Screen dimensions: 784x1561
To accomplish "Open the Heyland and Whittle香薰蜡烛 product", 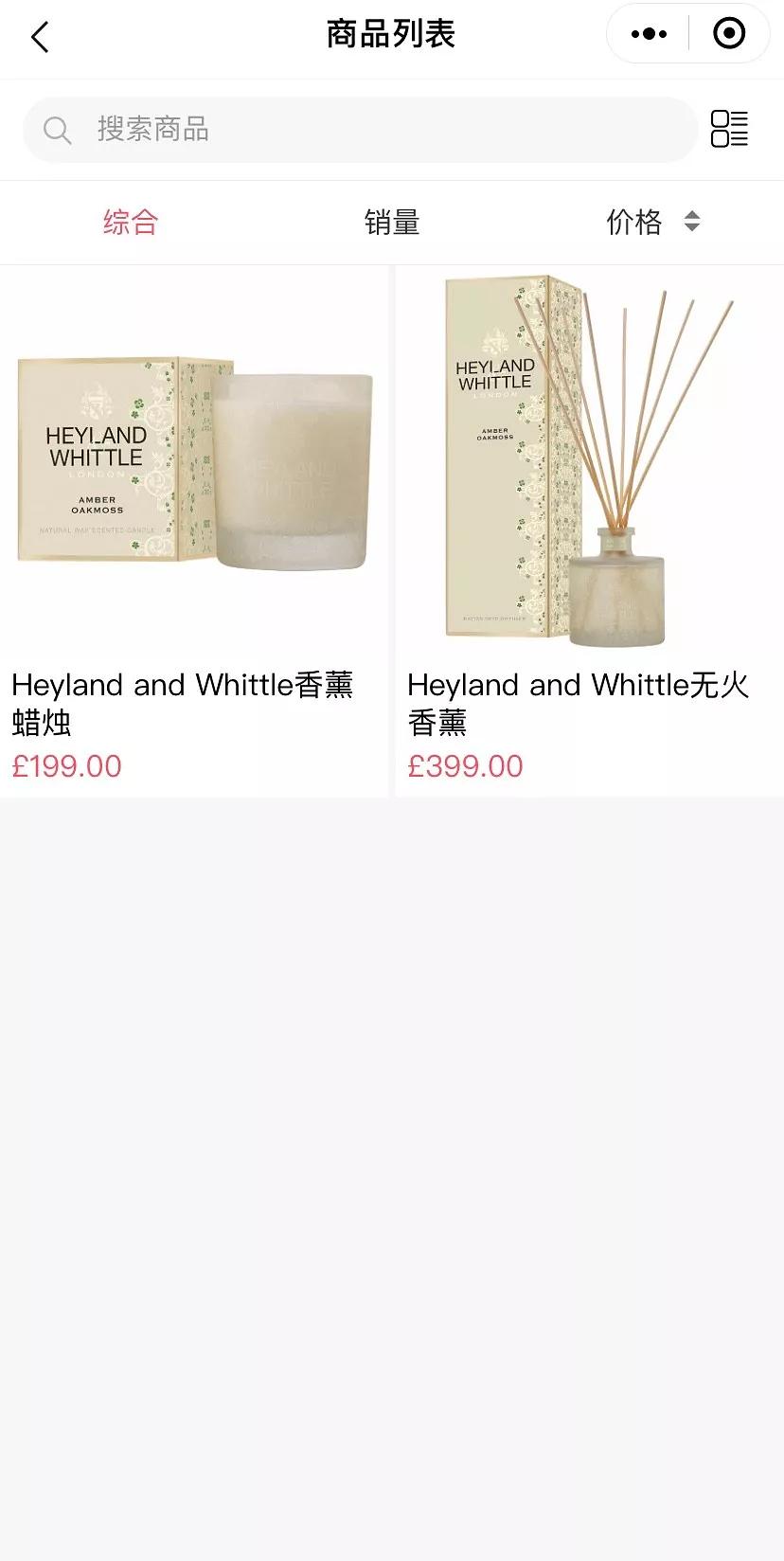I will tap(193, 530).
